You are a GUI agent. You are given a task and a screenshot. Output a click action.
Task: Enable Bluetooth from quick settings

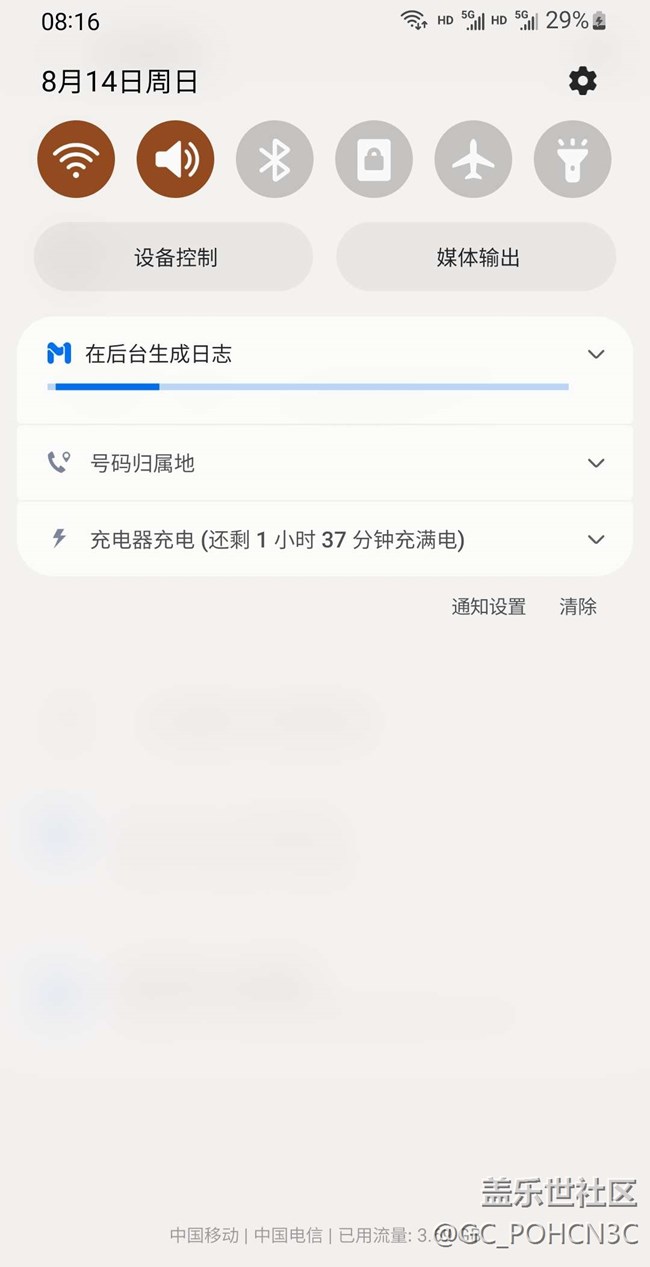[x=274, y=159]
